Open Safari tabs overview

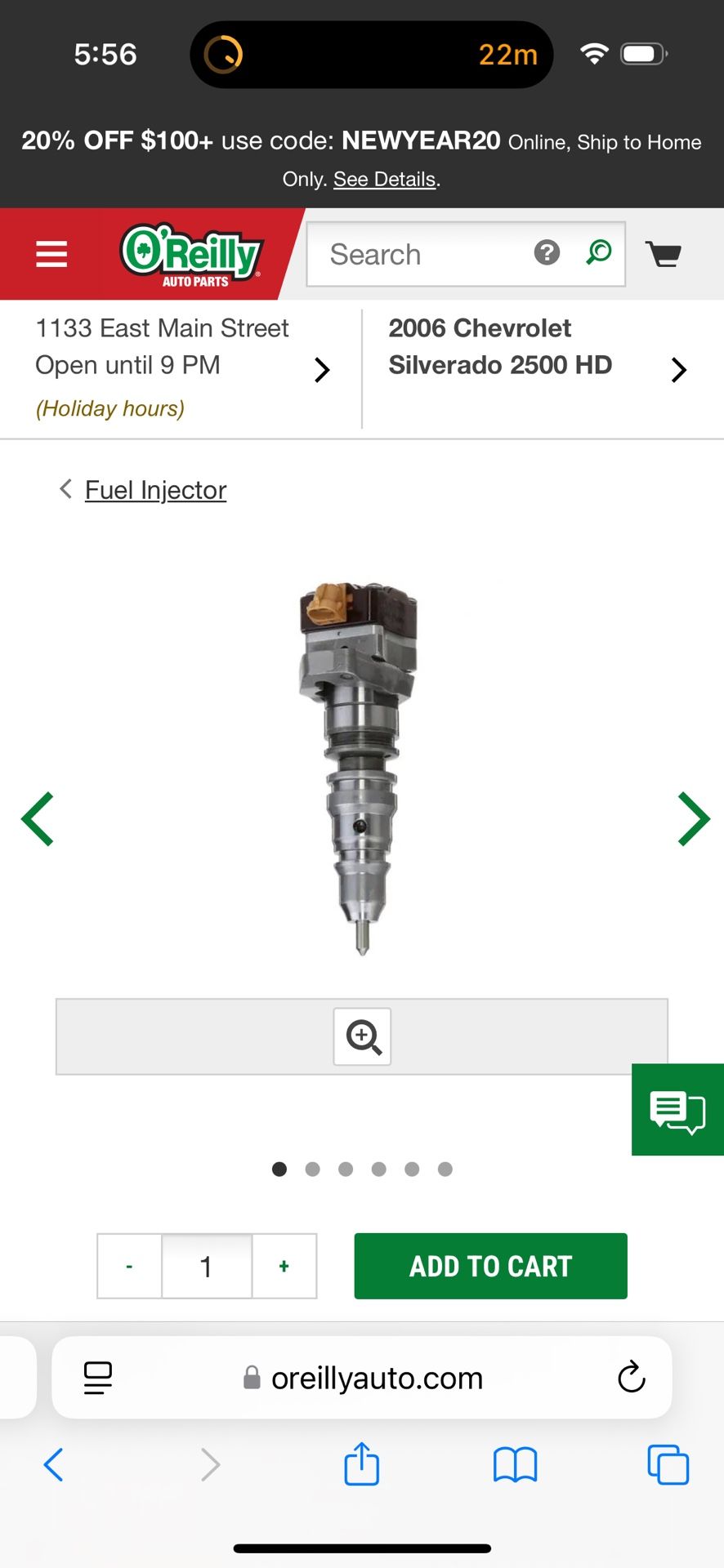(x=668, y=1464)
